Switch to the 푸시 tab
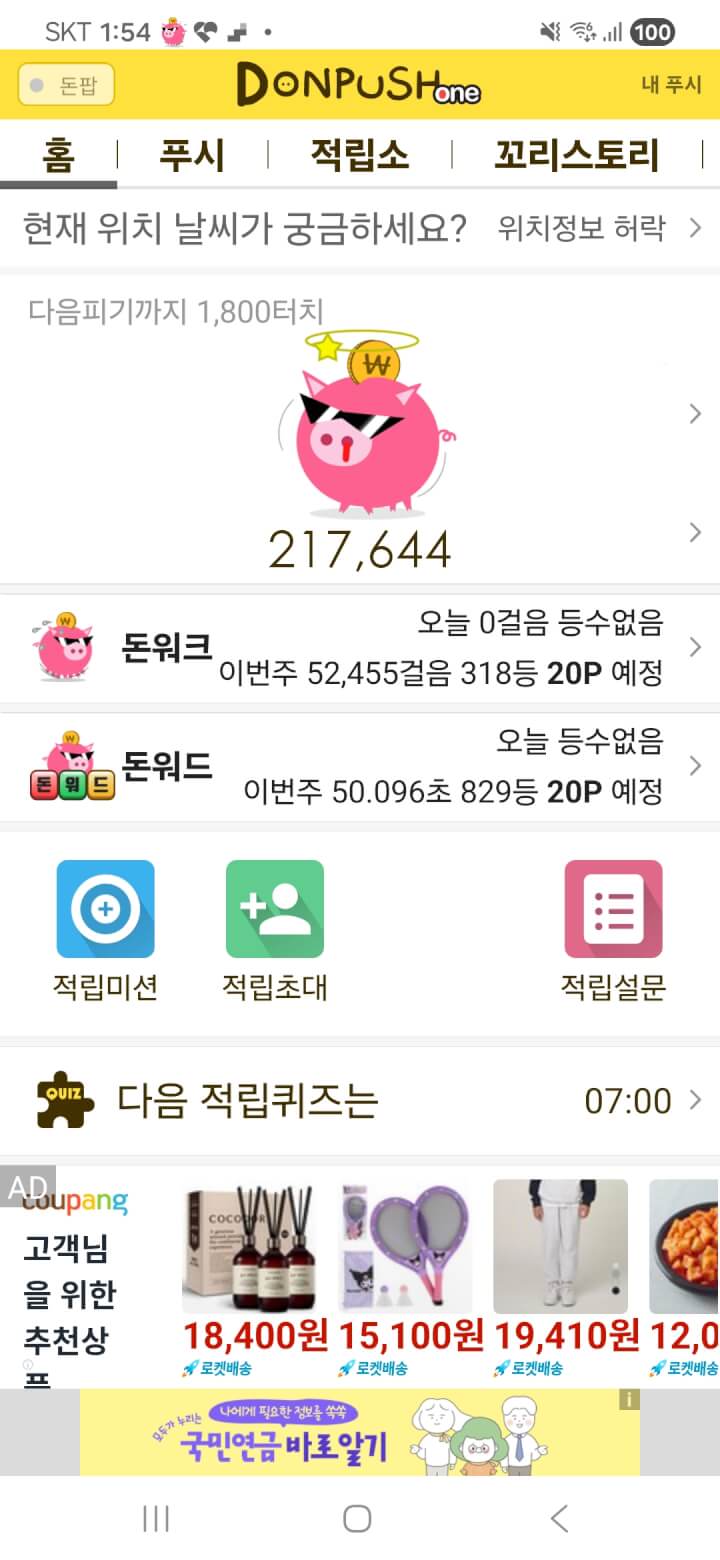 pyautogui.click(x=192, y=156)
